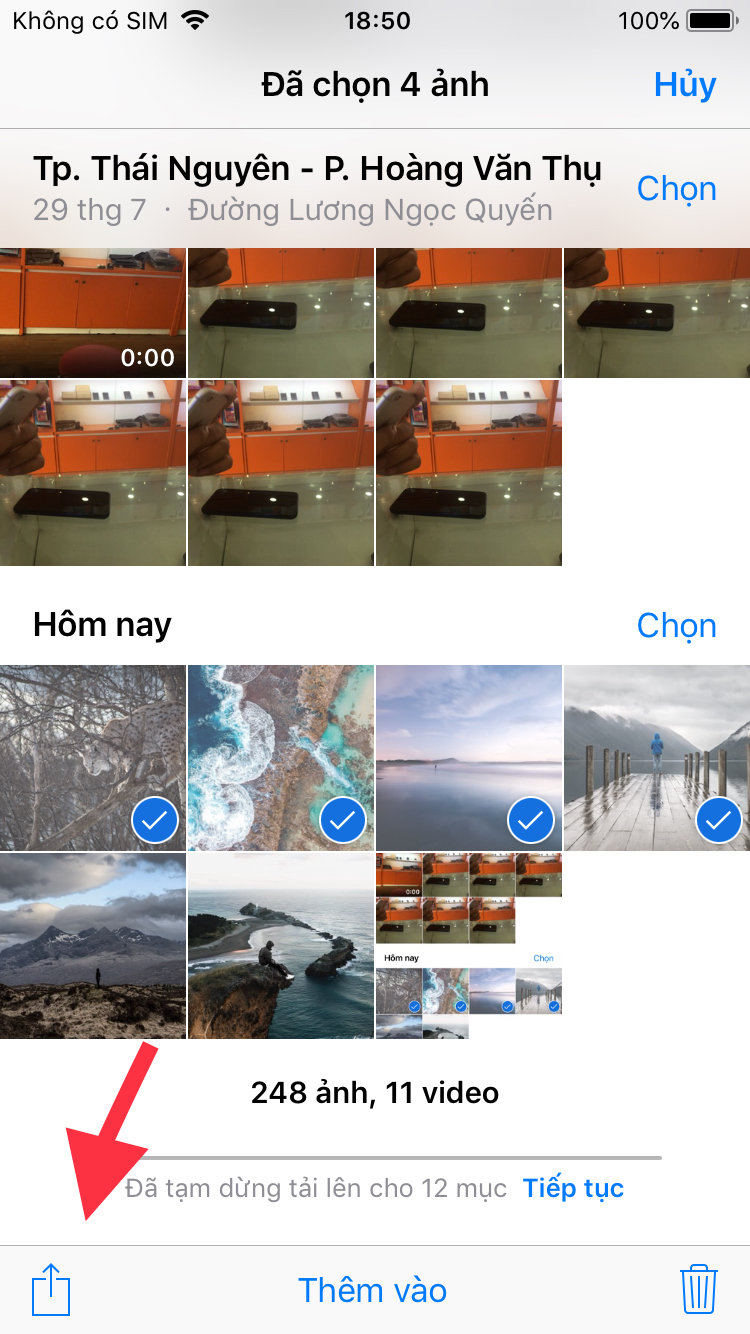This screenshot has width=750, height=1334.
Task: Select all photos in Thái Nguyên section
Action: click(x=676, y=188)
